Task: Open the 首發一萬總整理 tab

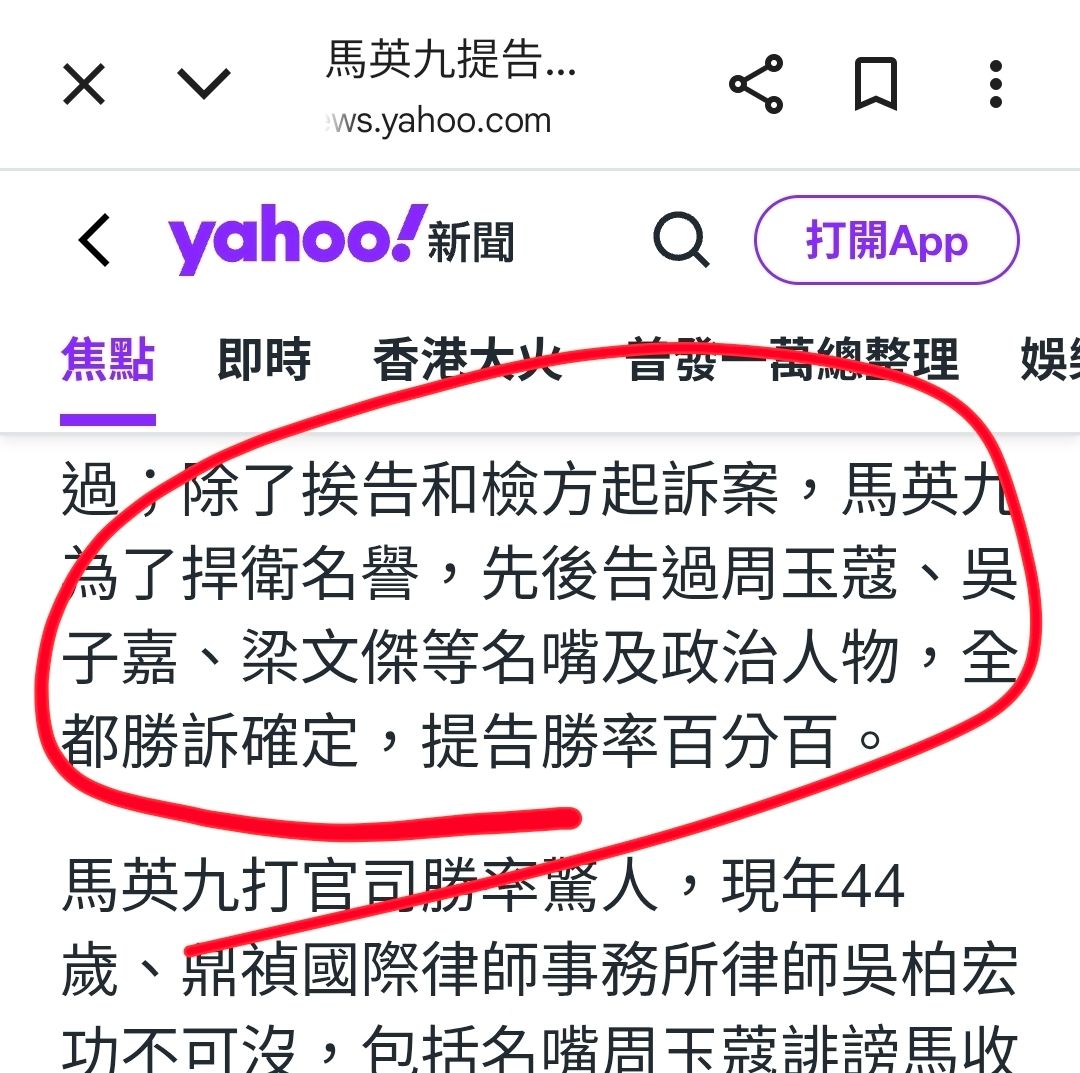Action: pos(792,360)
